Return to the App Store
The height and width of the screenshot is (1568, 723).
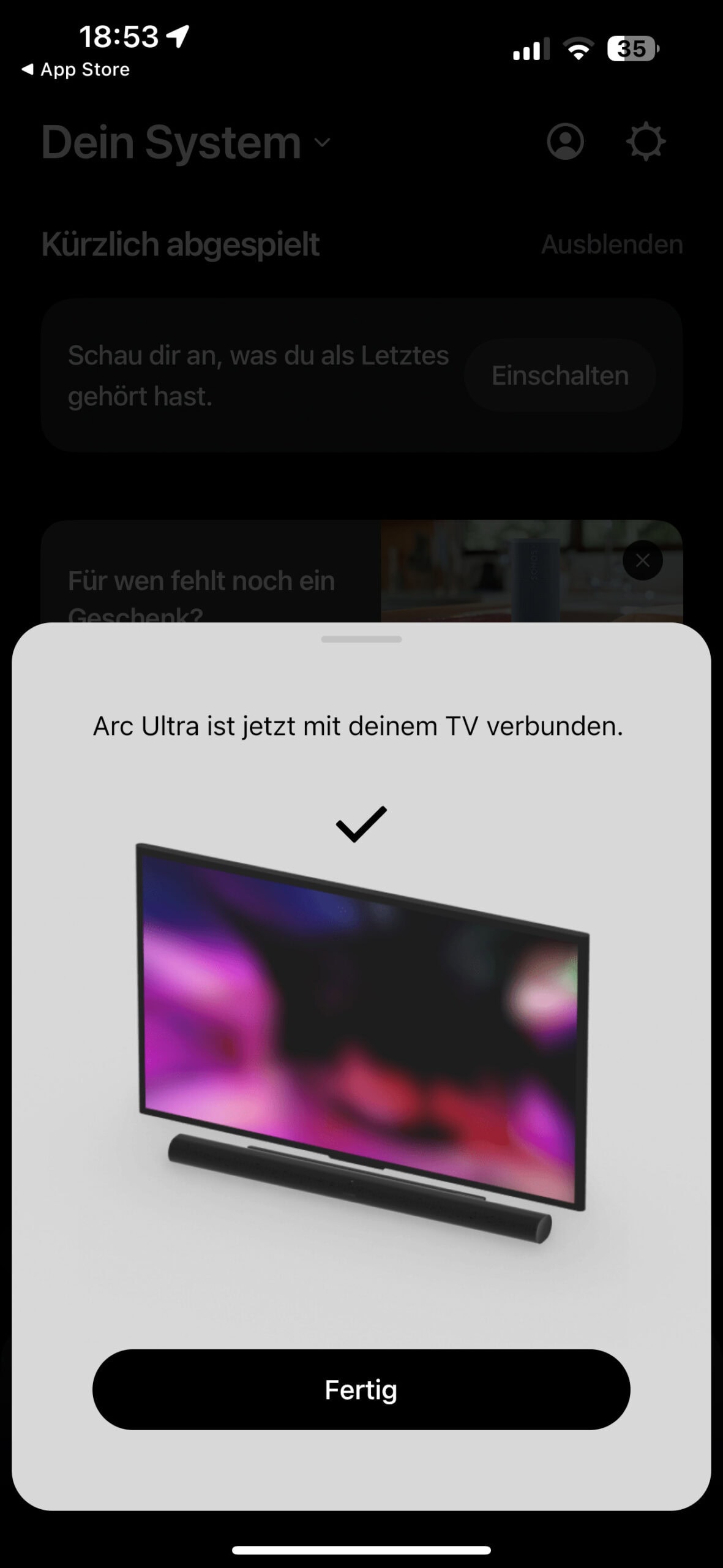pyautogui.click(x=76, y=70)
